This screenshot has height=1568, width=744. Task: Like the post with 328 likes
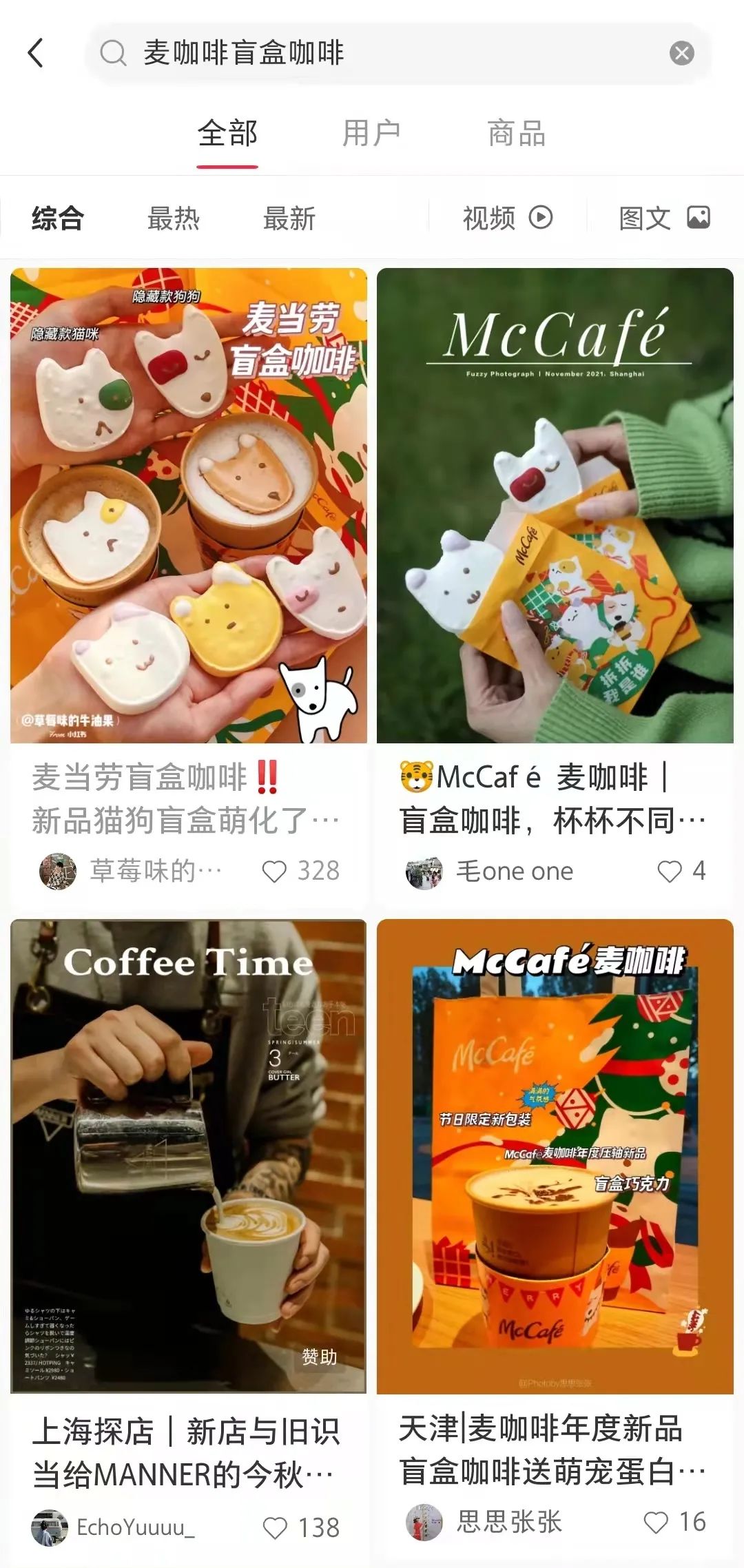[274, 871]
